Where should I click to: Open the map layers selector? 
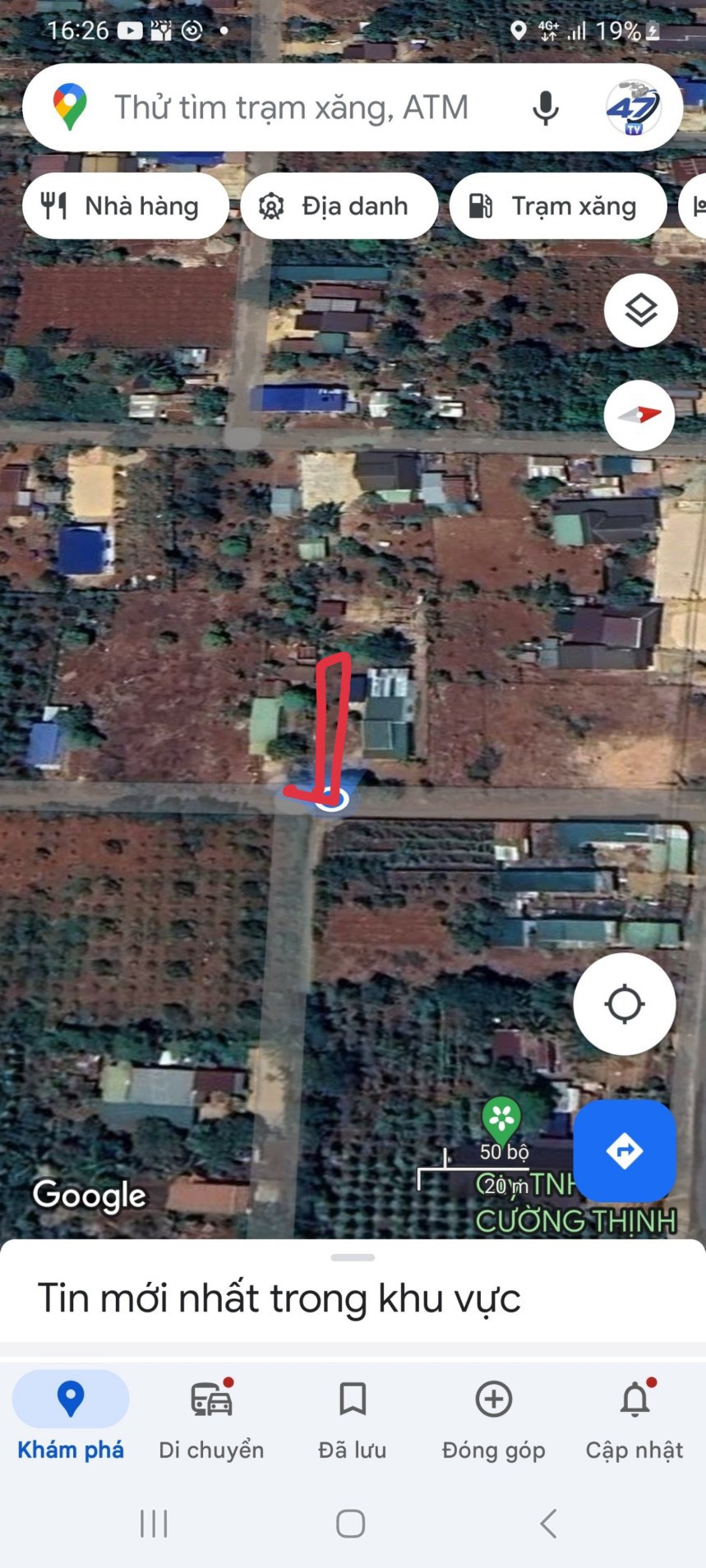[x=640, y=311]
